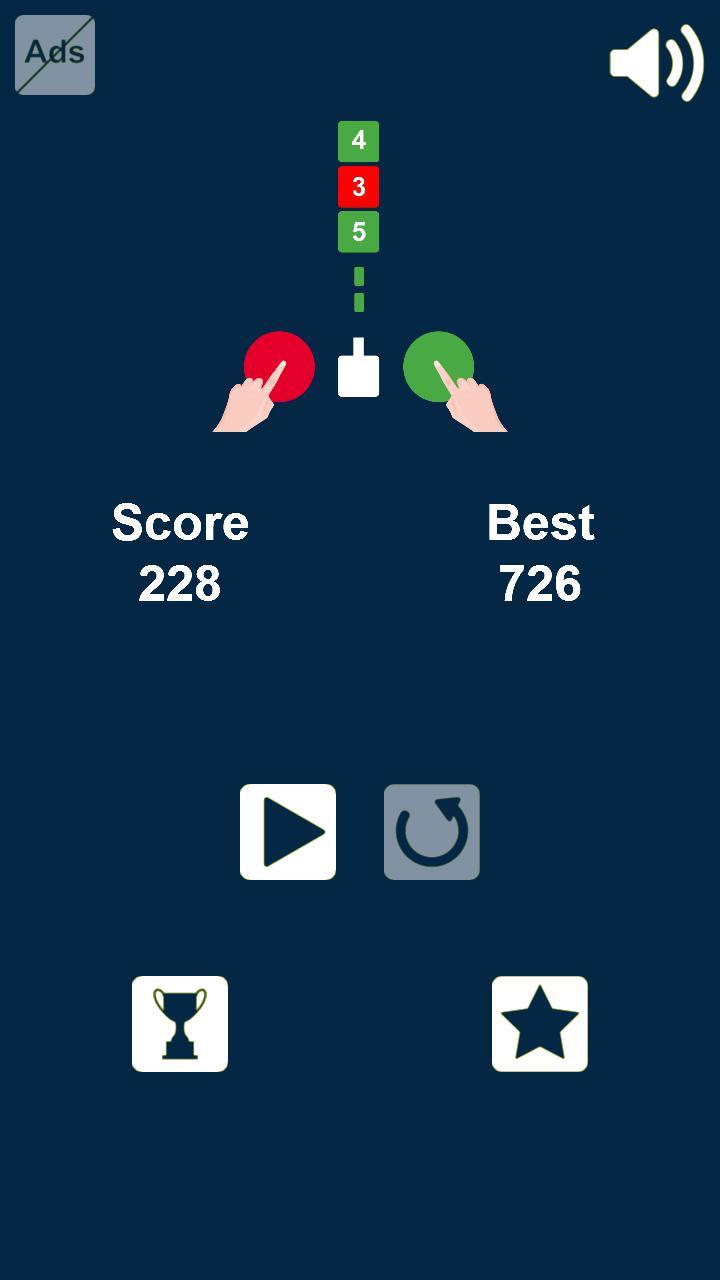Click the Ads disabled icon
The width and height of the screenshot is (720, 1280).
point(54,54)
